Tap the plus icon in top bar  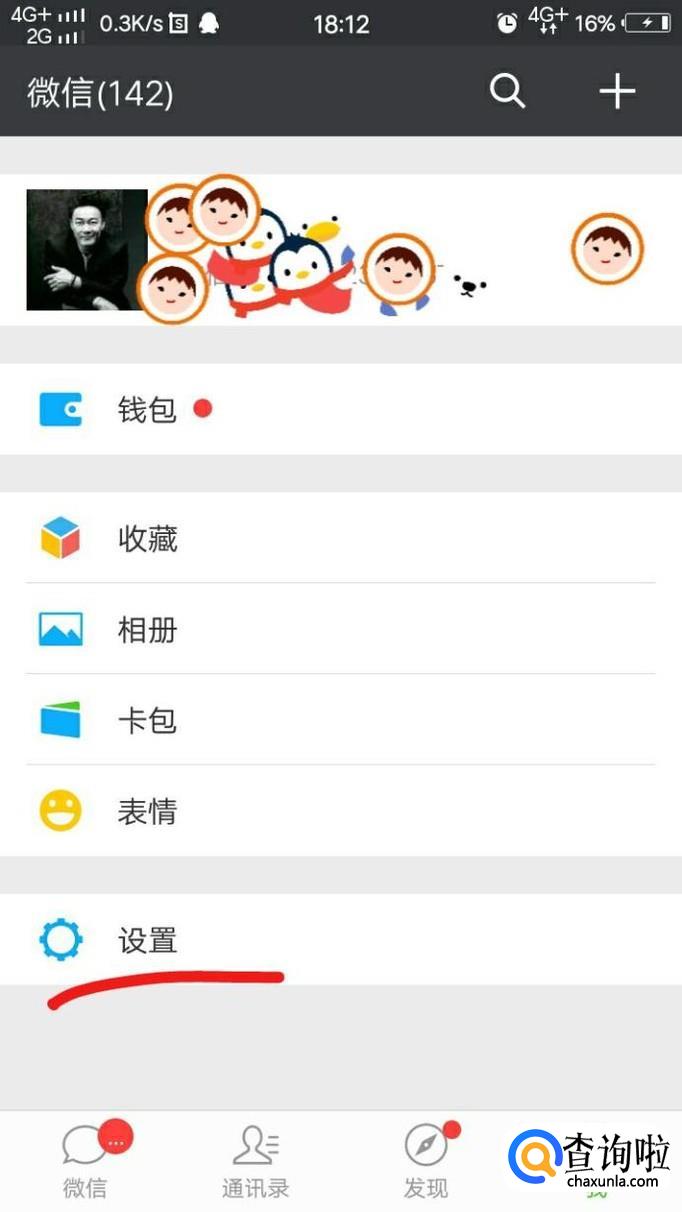(617, 92)
